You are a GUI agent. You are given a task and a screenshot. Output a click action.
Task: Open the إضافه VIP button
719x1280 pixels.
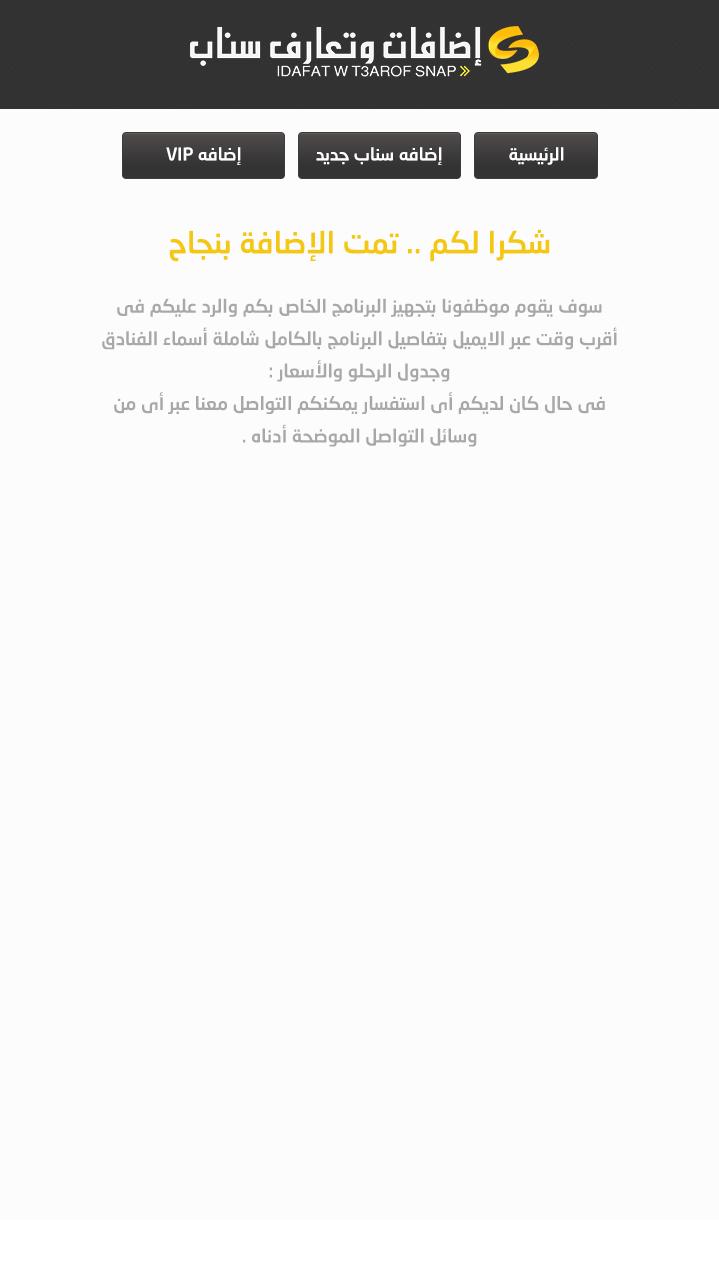pyautogui.click(x=203, y=155)
